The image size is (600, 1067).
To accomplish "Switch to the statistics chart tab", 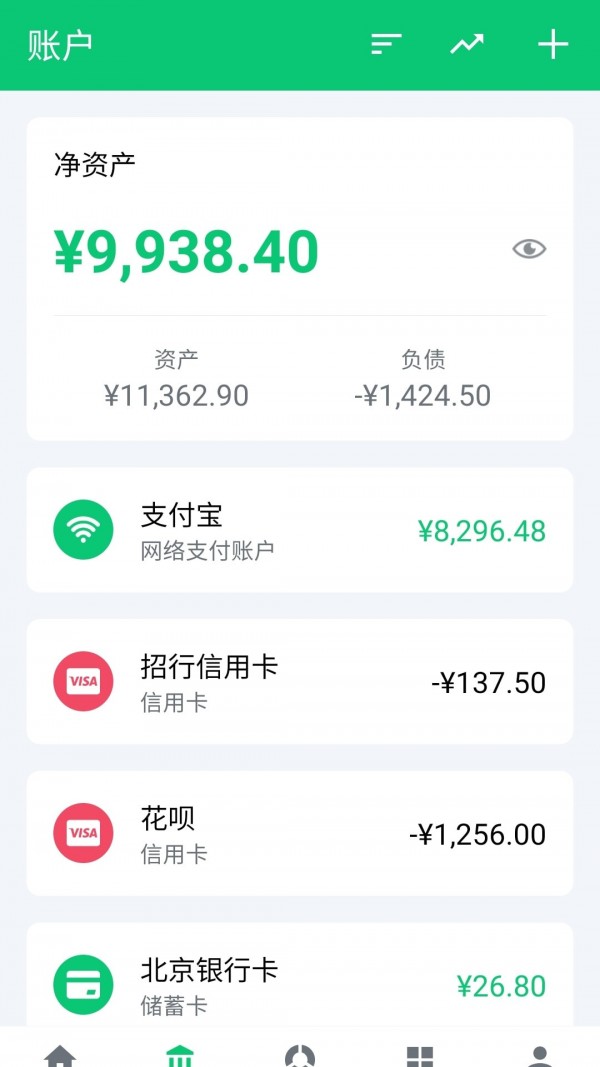I will click(x=300, y=1055).
